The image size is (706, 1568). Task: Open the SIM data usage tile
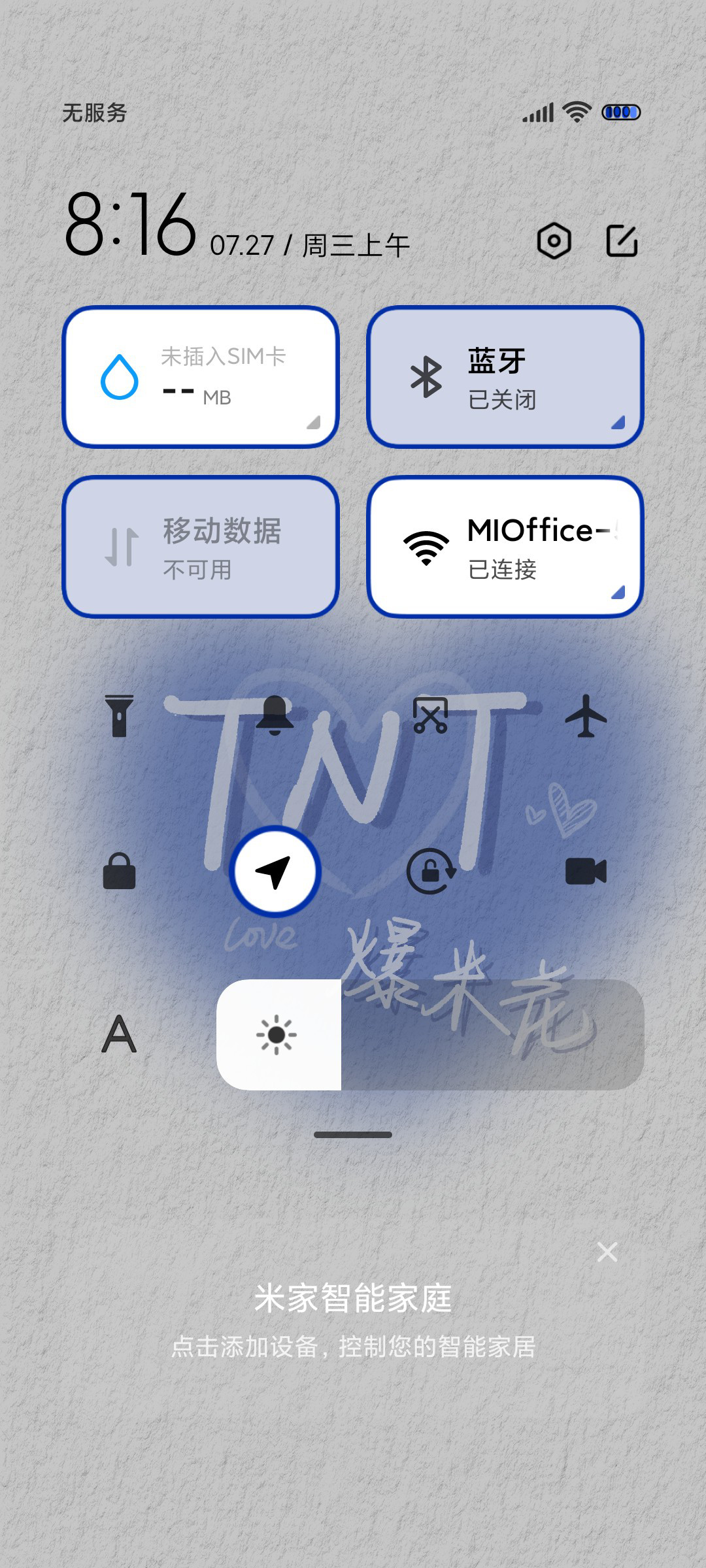(201, 377)
